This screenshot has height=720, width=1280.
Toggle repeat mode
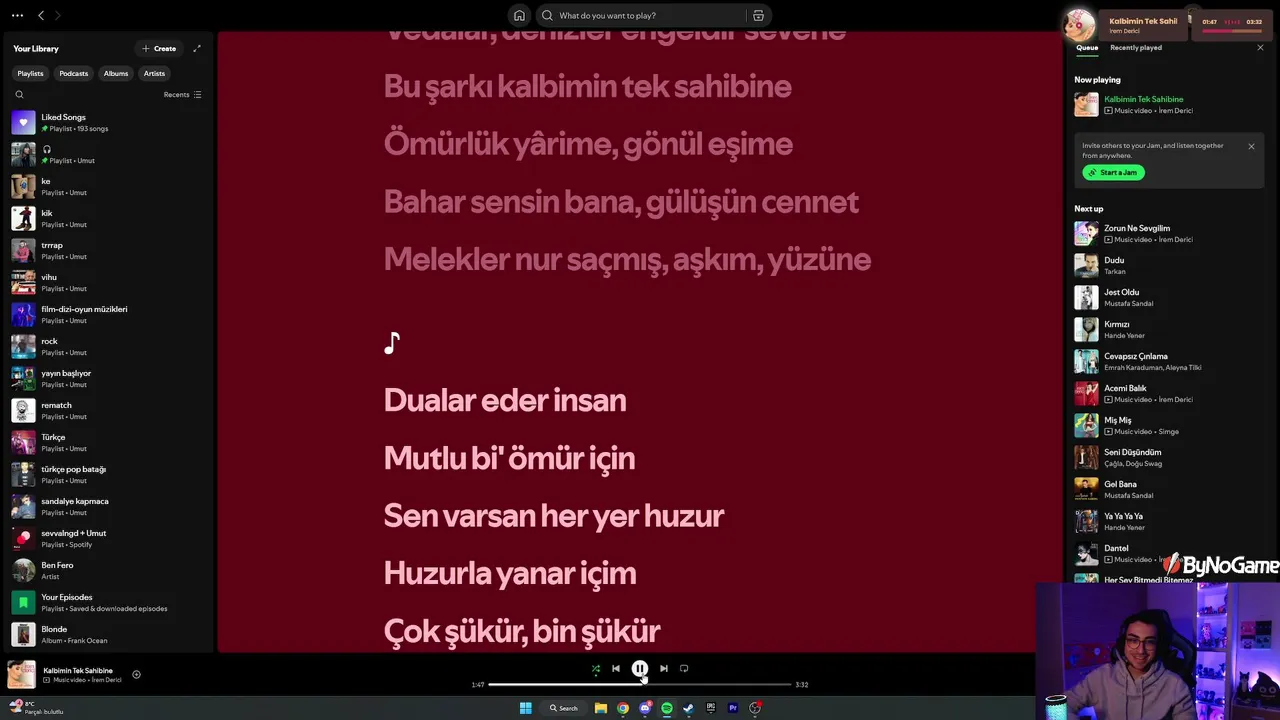coord(684,668)
